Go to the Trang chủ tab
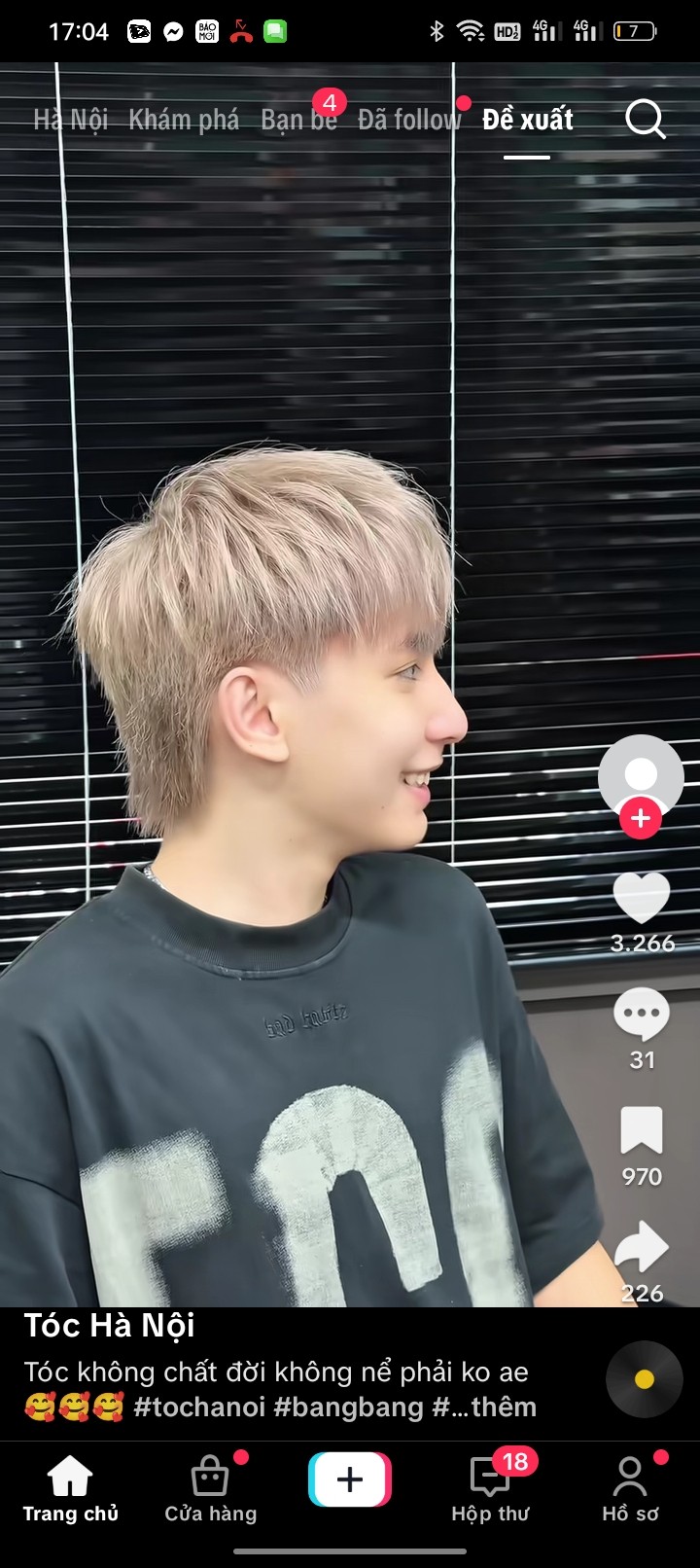Image resolution: width=700 pixels, height=1568 pixels. (x=70, y=1488)
